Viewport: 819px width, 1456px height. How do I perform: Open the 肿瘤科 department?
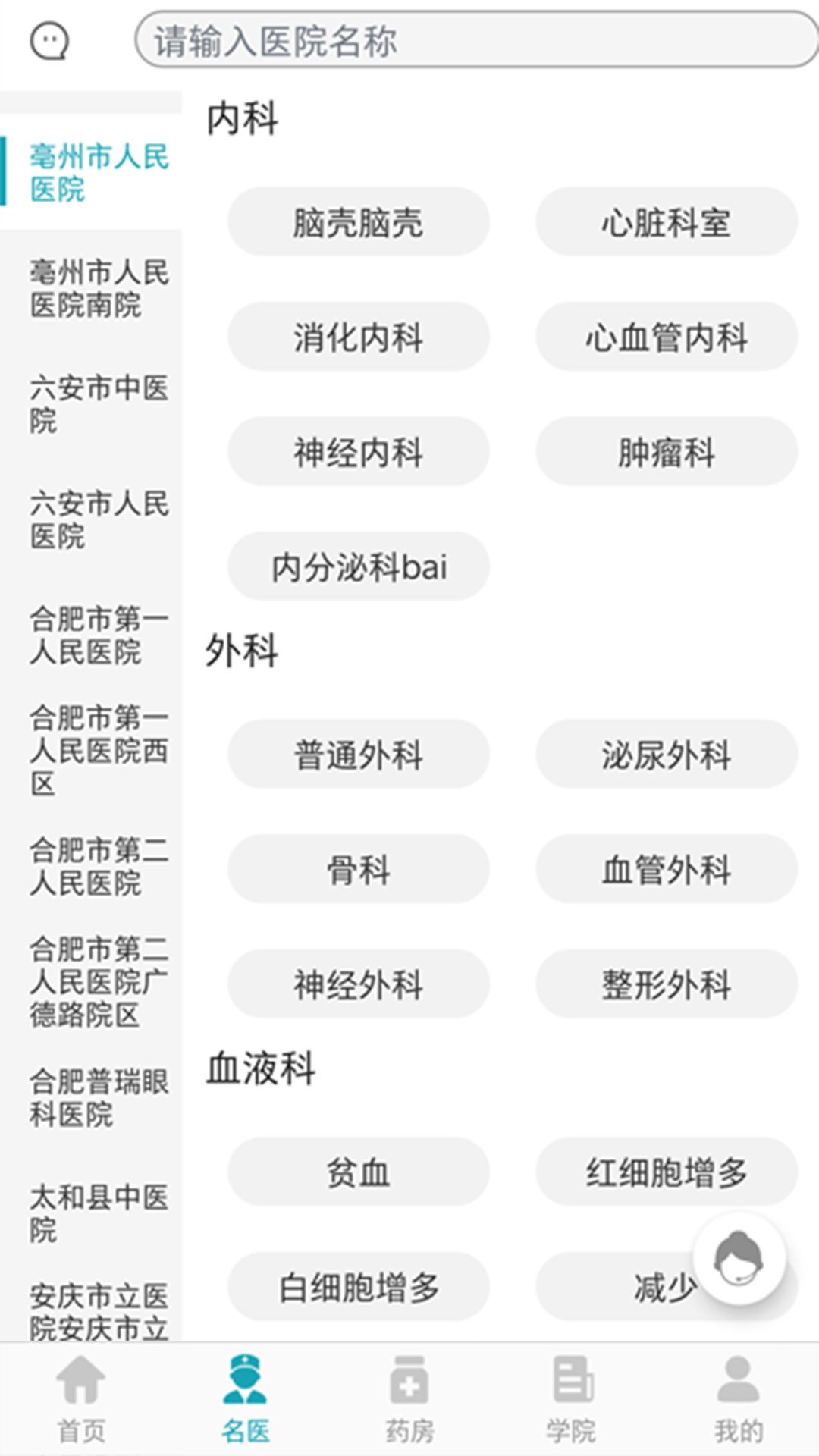coord(666,452)
